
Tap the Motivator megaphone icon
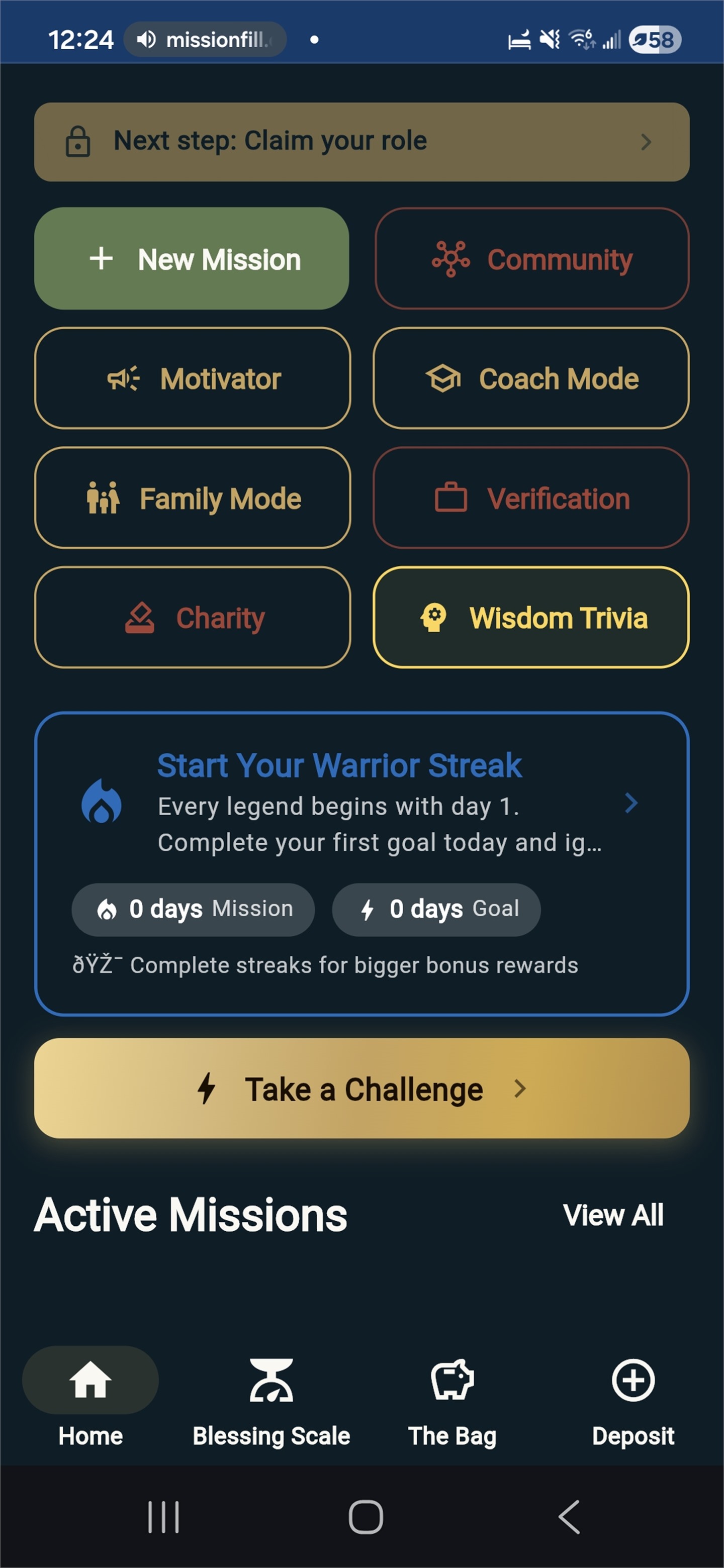coord(124,378)
